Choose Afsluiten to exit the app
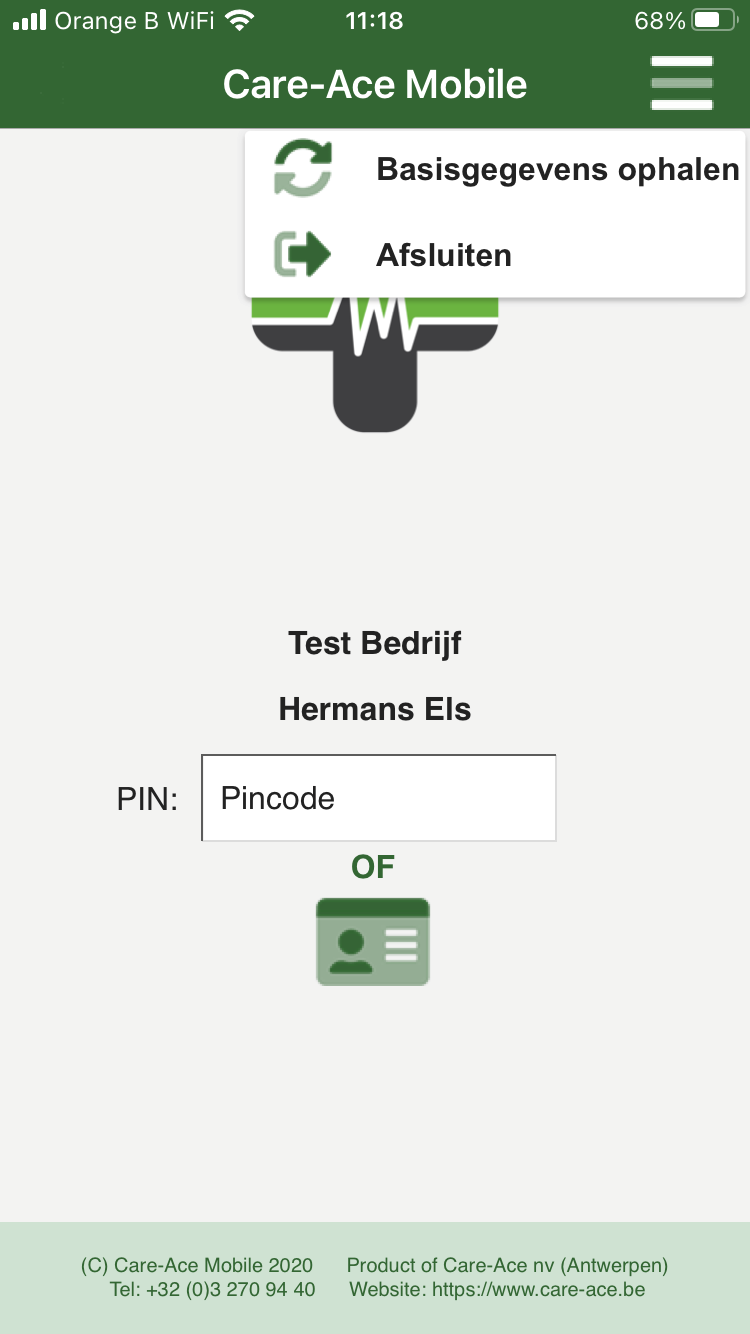Image resolution: width=750 pixels, height=1334 pixels. pos(444,256)
